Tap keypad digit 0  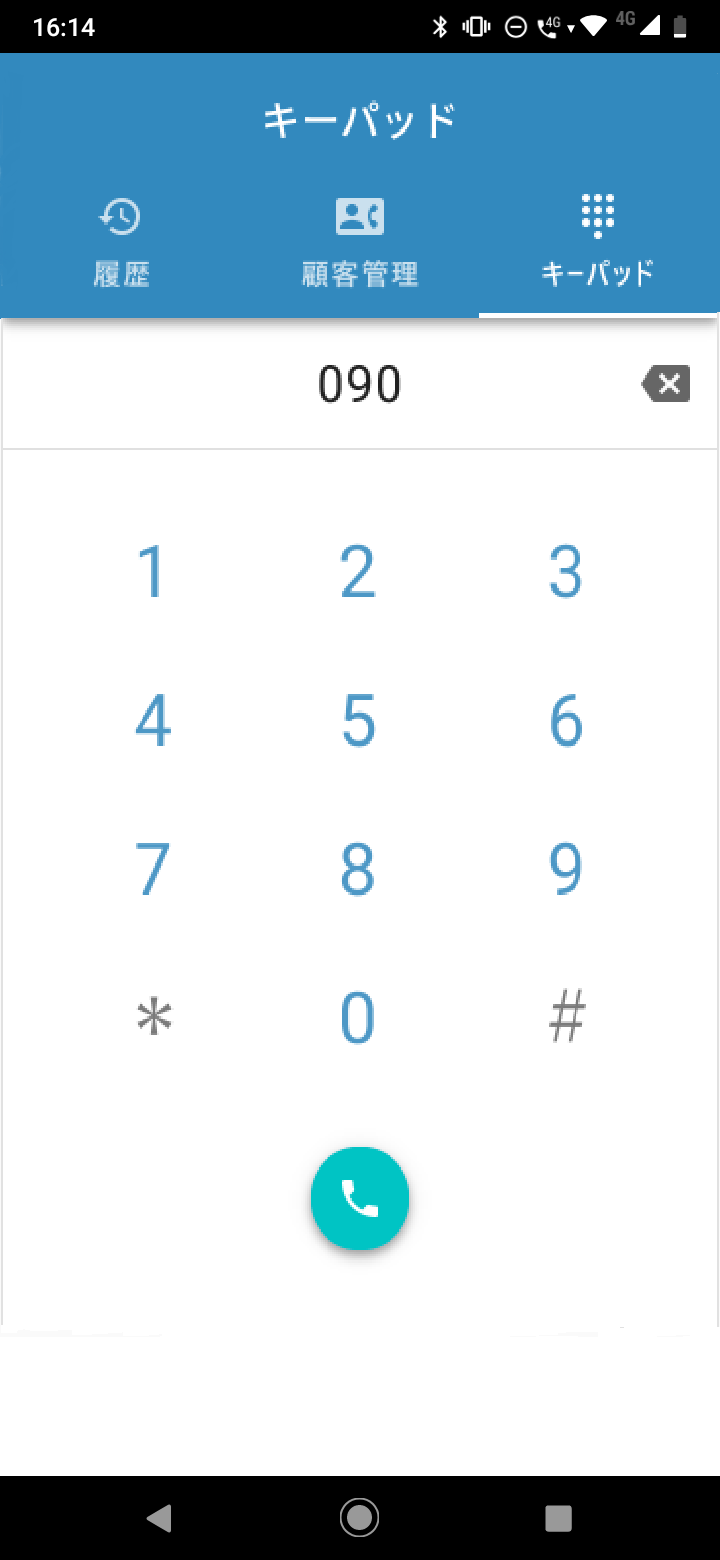coord(358,1018)
